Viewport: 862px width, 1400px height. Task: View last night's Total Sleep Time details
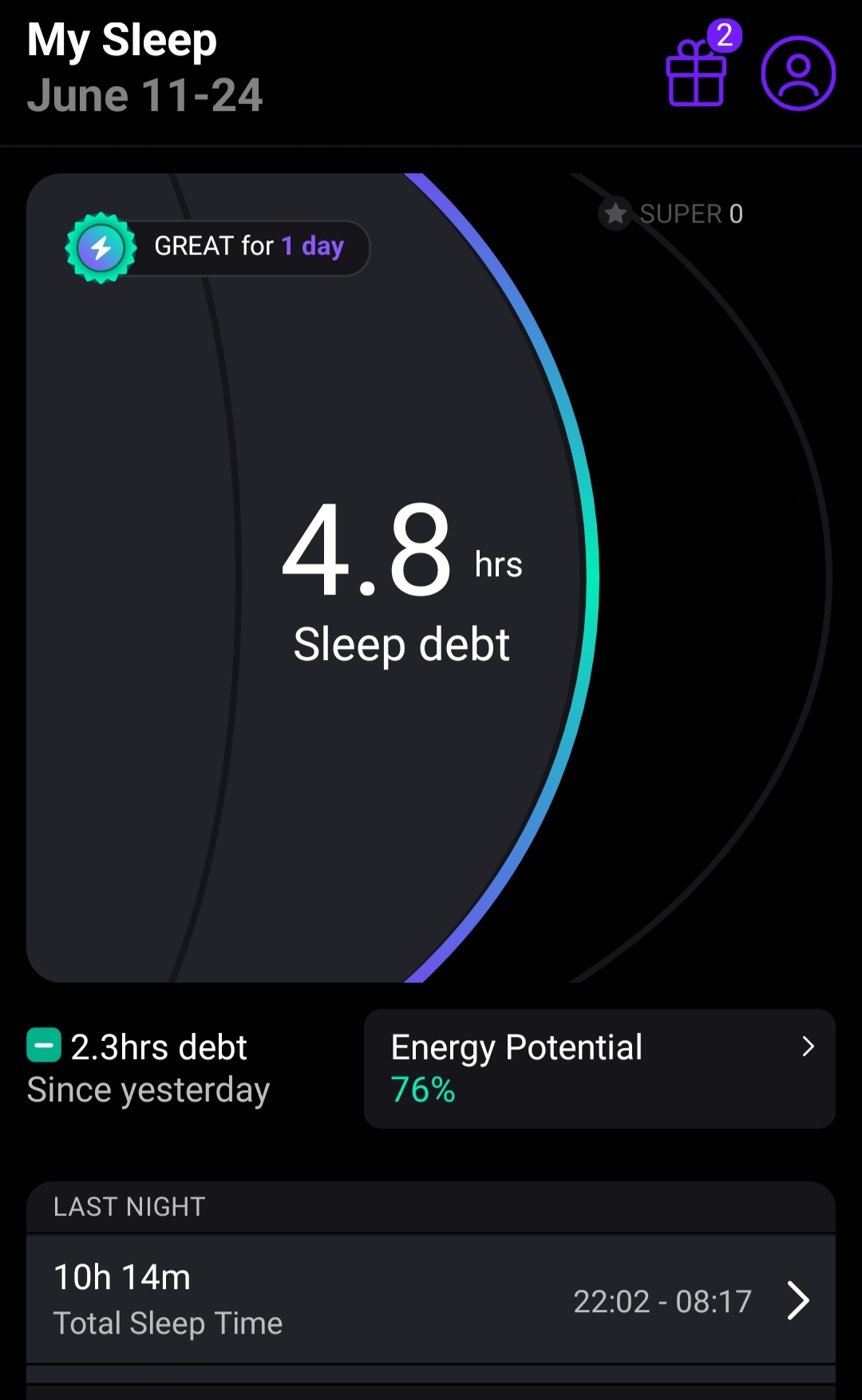click(x=431, y=1299)
